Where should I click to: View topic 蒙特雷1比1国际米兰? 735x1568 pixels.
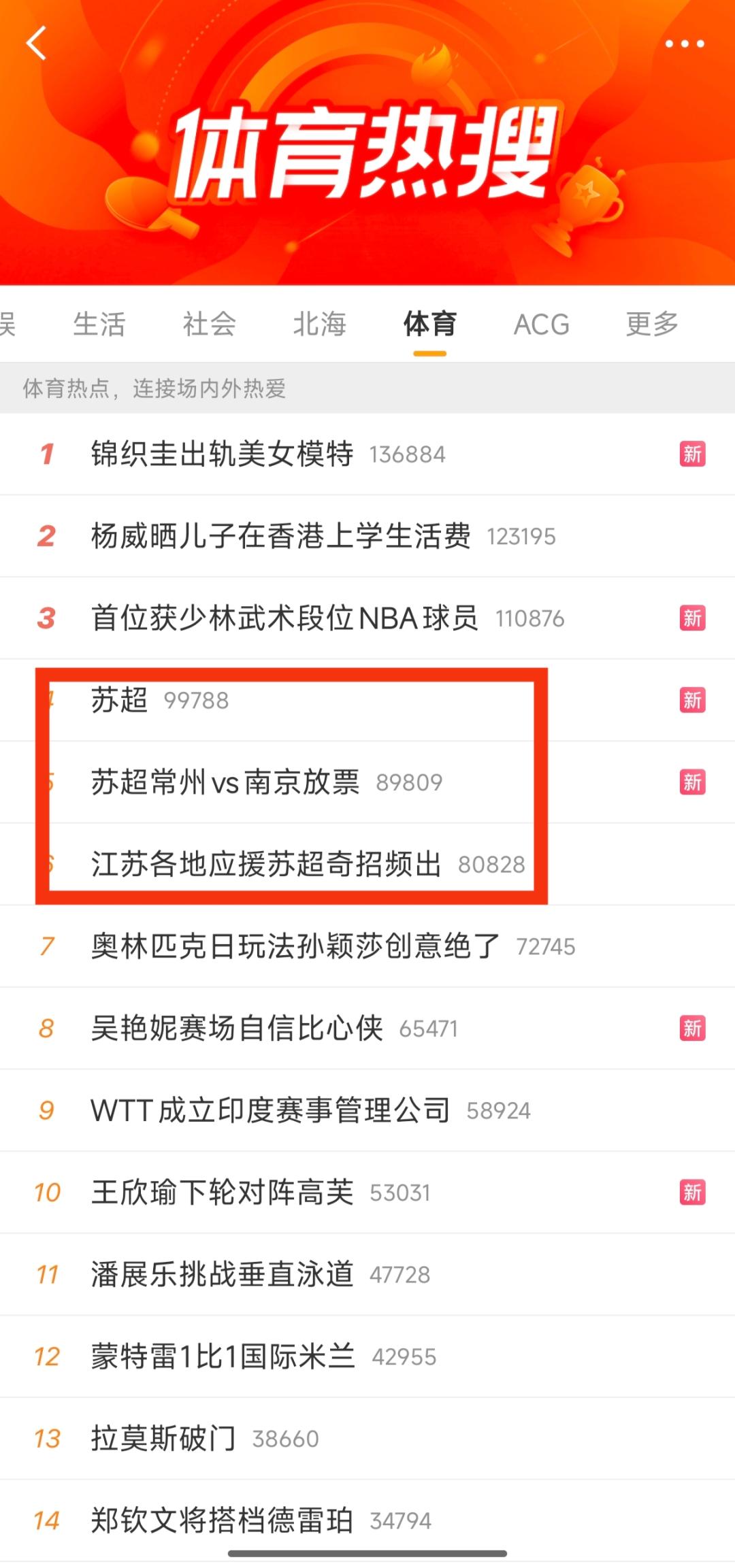click(x=223, y=1356)
